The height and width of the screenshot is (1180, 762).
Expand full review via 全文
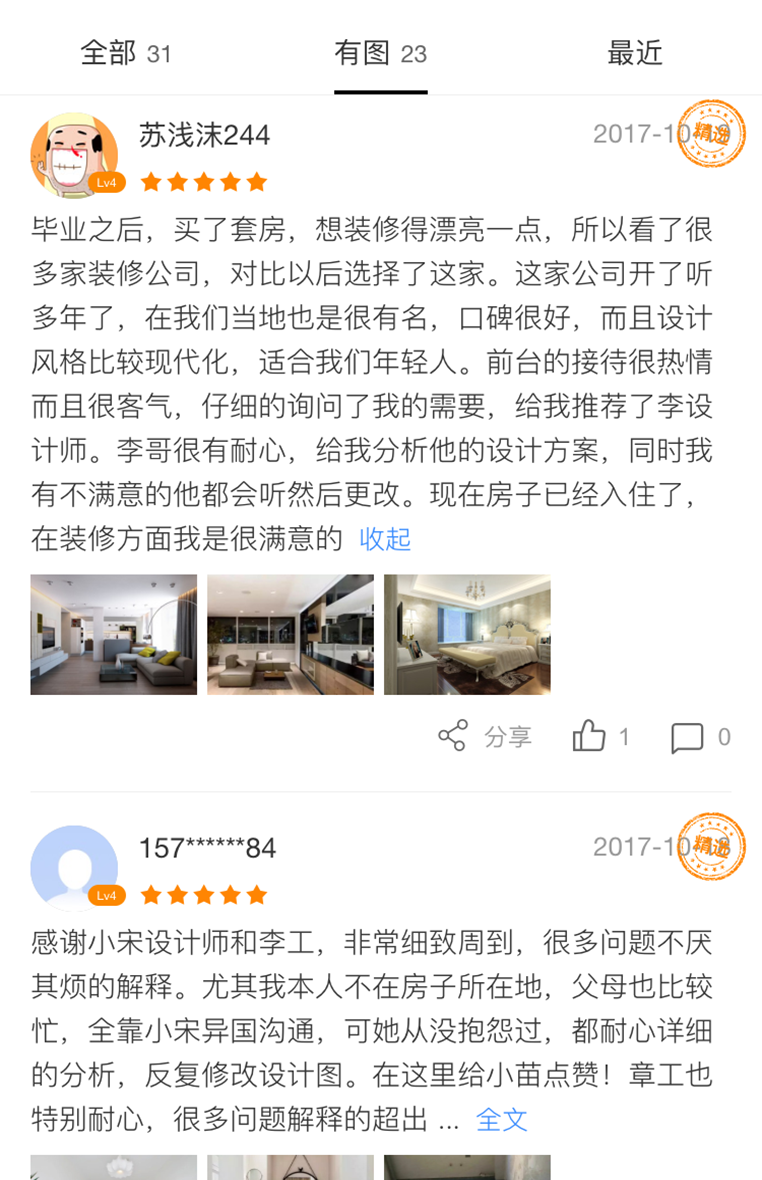click(x=501, y=1119)
